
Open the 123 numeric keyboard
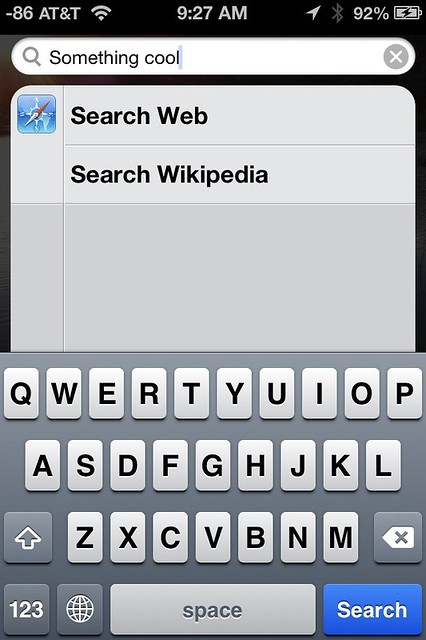[27, 610]
